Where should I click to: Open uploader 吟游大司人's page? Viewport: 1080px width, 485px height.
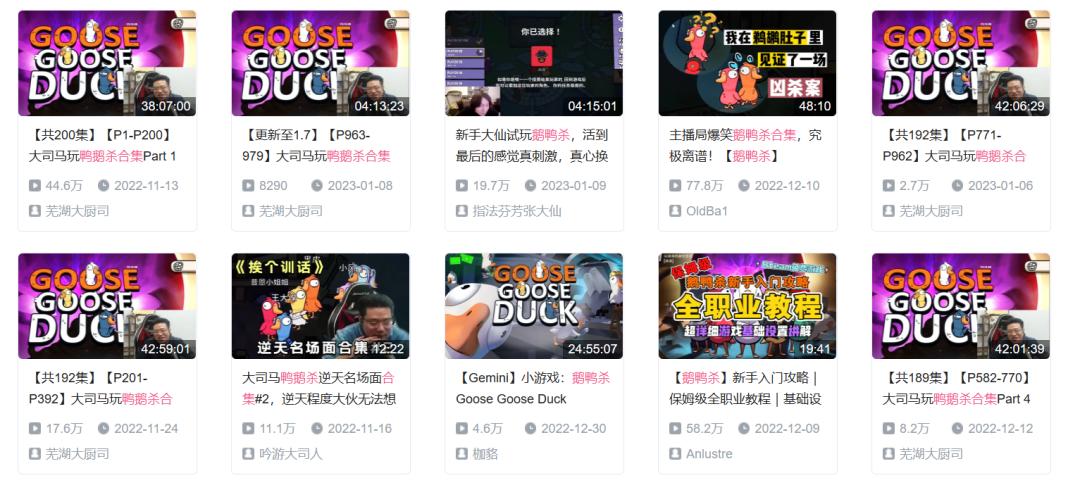pos(290,454)
